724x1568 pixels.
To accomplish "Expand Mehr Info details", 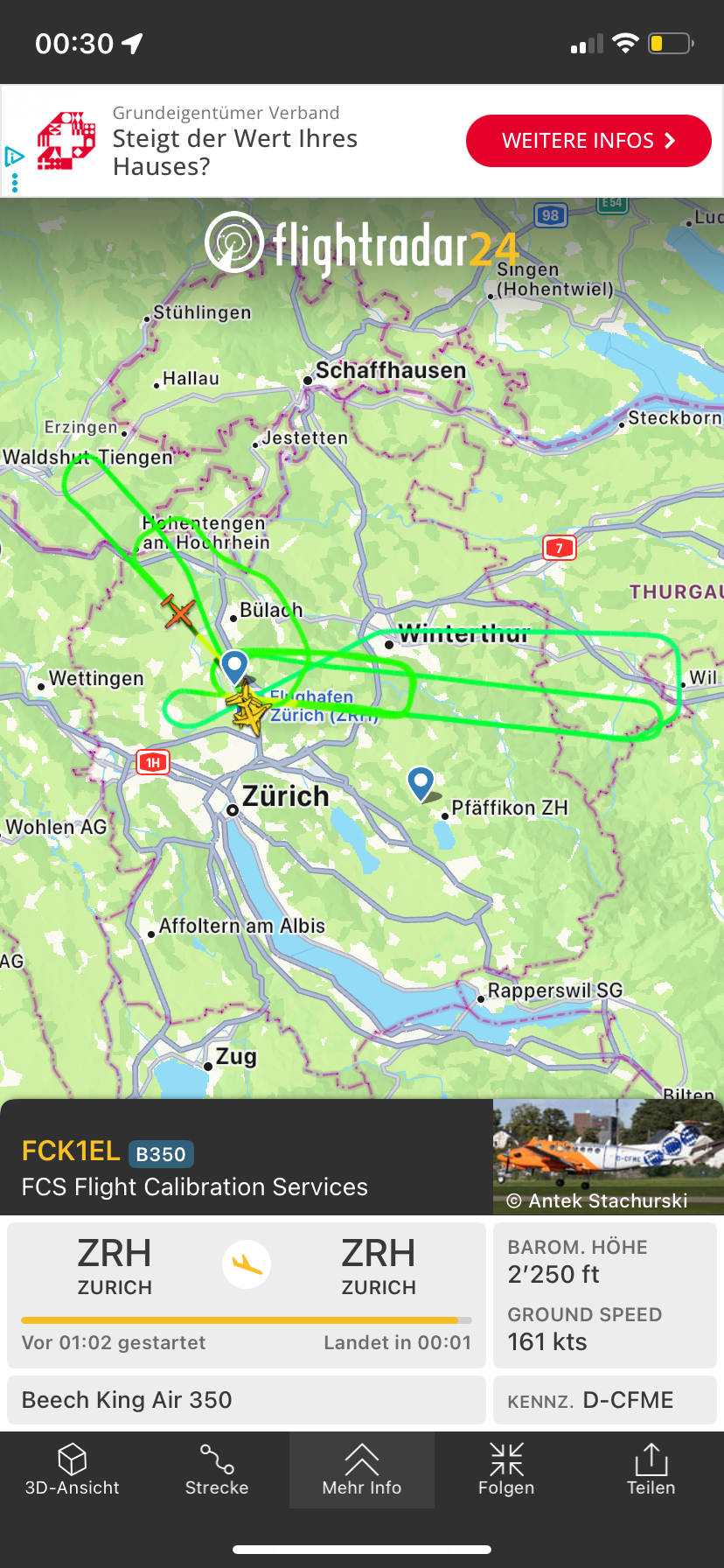I will click(361, 1469).
